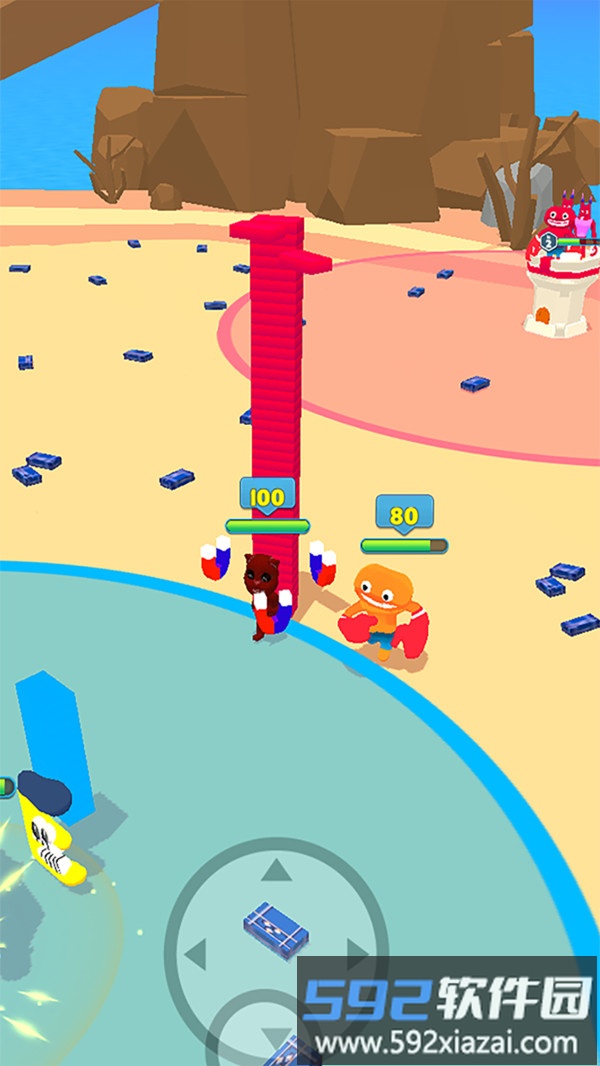600x1066 pixels.
Task: Tap the joystick's up arrow
Action: coord(275,872)
